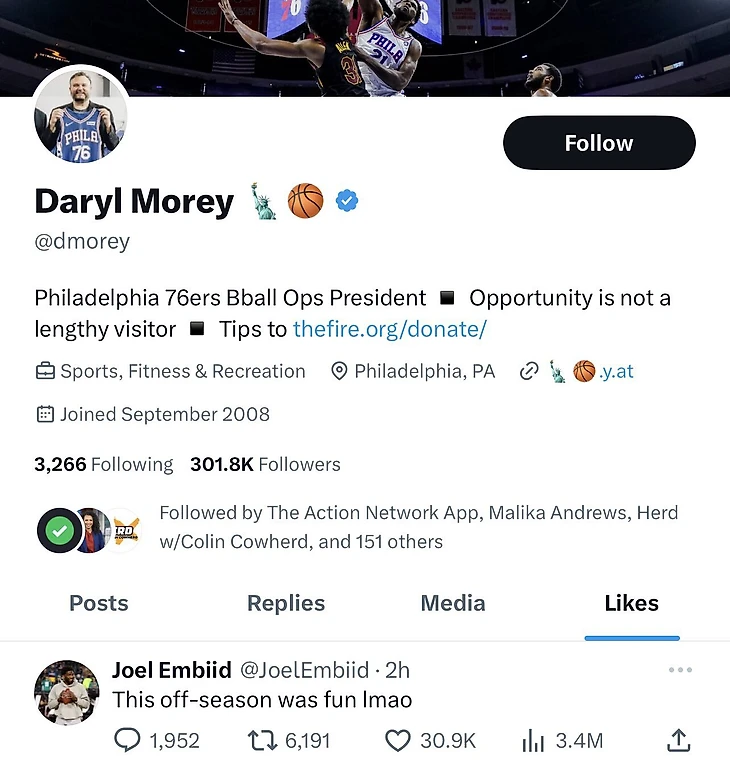View the 3,266 Following list
Screen dimensions: 730x766
click(x=103, y=464)
